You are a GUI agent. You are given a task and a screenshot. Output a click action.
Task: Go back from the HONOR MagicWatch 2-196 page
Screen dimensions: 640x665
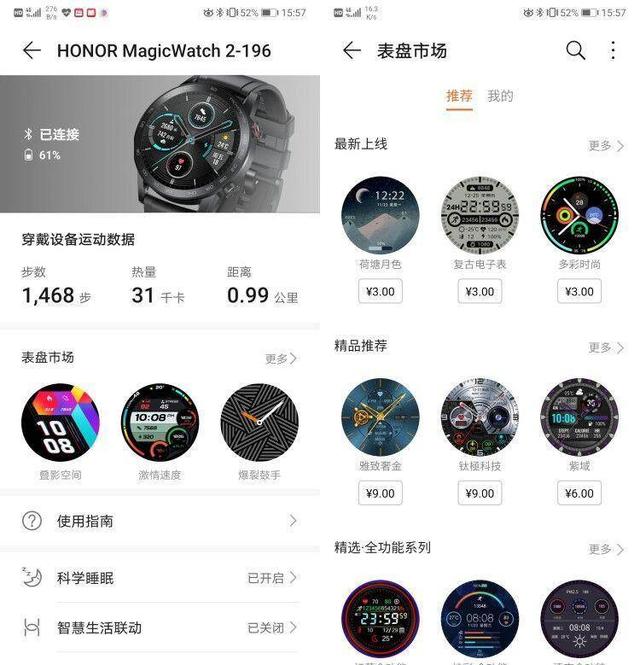pyautogui.click(x=32, y=51)
